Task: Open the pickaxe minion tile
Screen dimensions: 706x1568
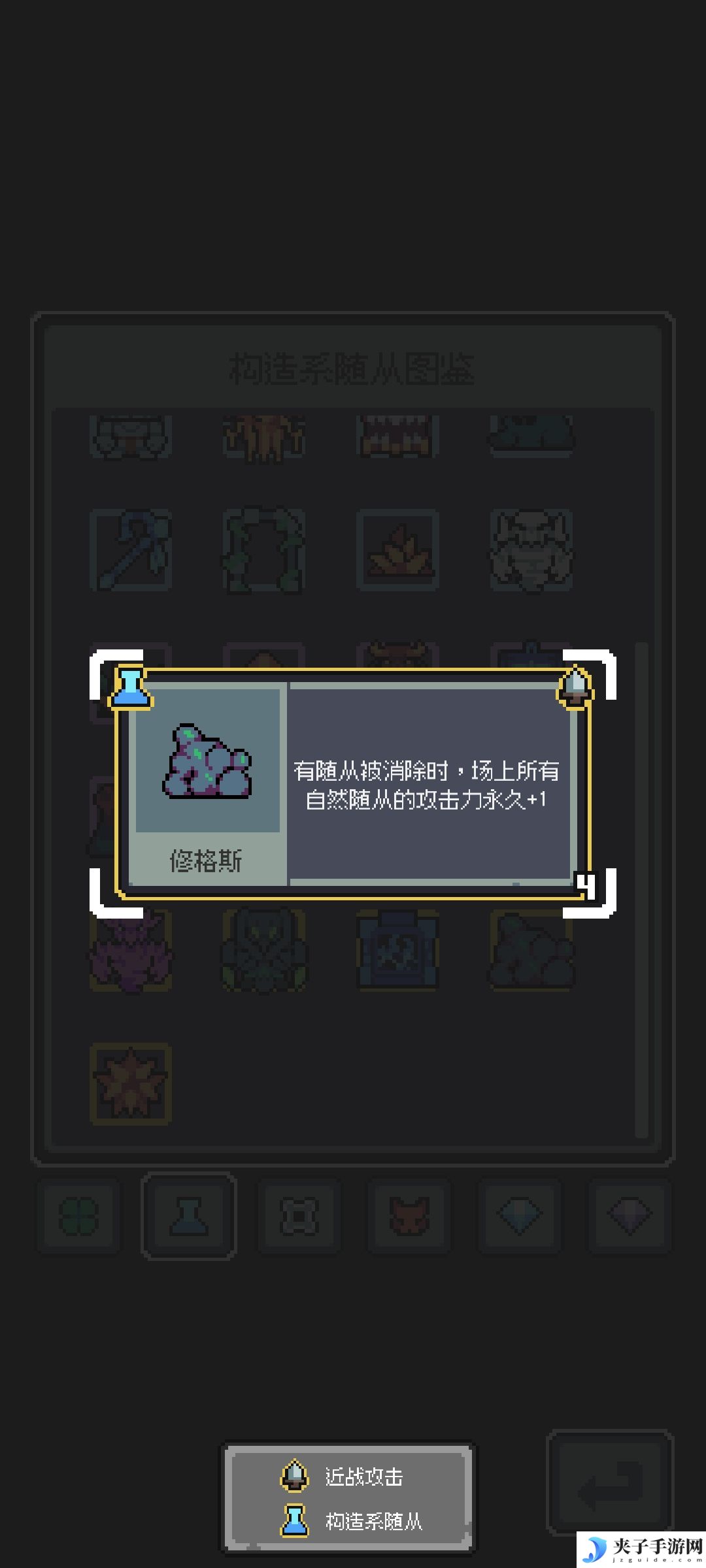Action: [131, 550]
